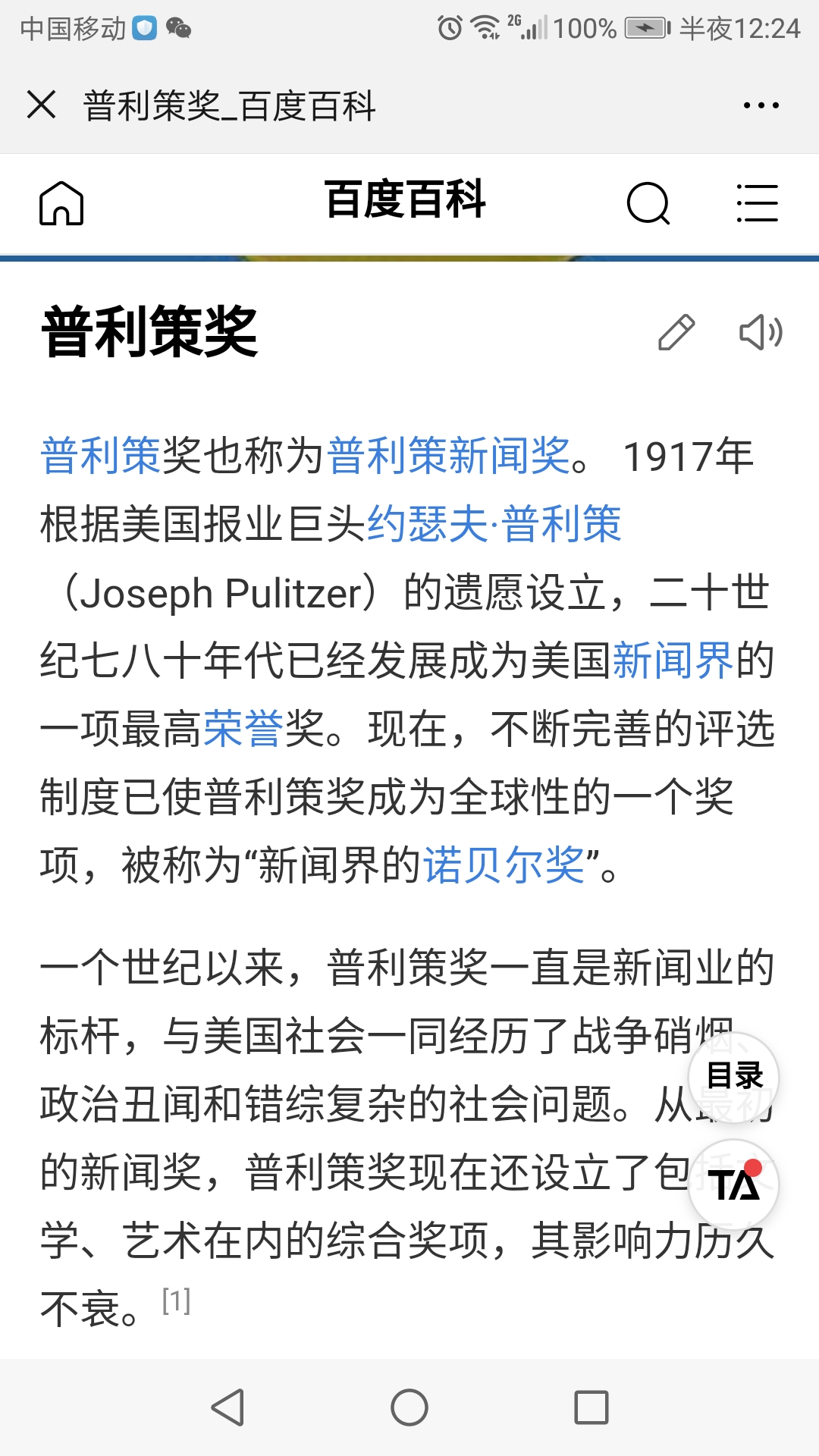Go to Baidu Baike home page
This screenshot has width=819, height=1456.
pos(61,203)
